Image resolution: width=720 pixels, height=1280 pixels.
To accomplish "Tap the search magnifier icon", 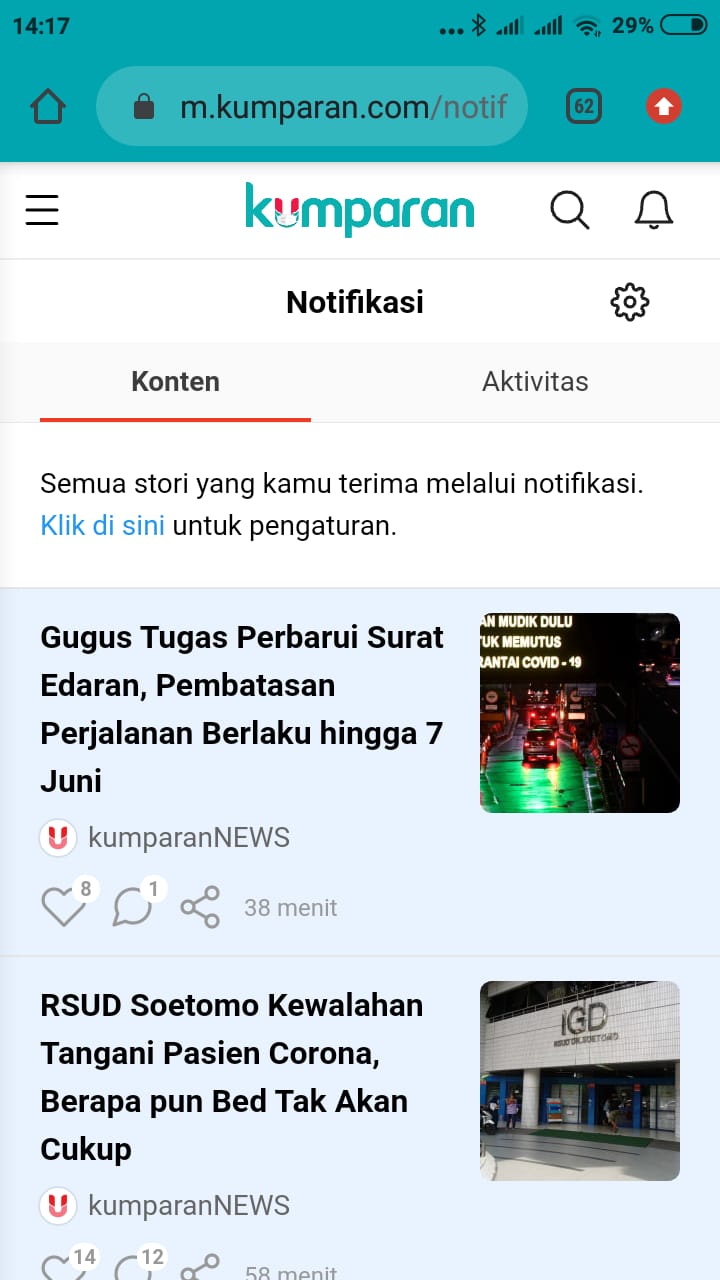I will [570, 210].
